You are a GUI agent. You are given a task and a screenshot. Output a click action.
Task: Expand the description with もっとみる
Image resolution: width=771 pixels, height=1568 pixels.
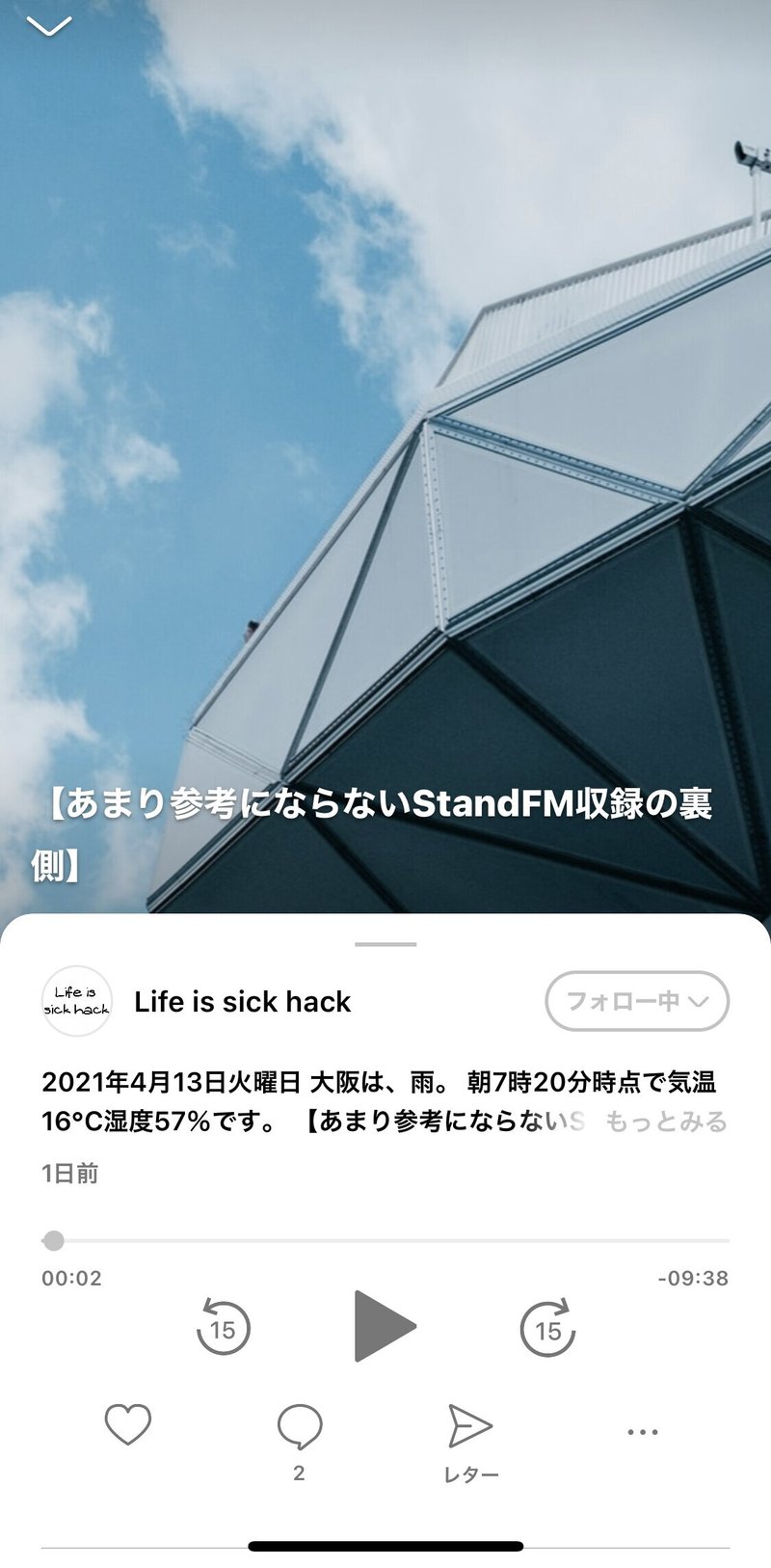coord(666,1122)
